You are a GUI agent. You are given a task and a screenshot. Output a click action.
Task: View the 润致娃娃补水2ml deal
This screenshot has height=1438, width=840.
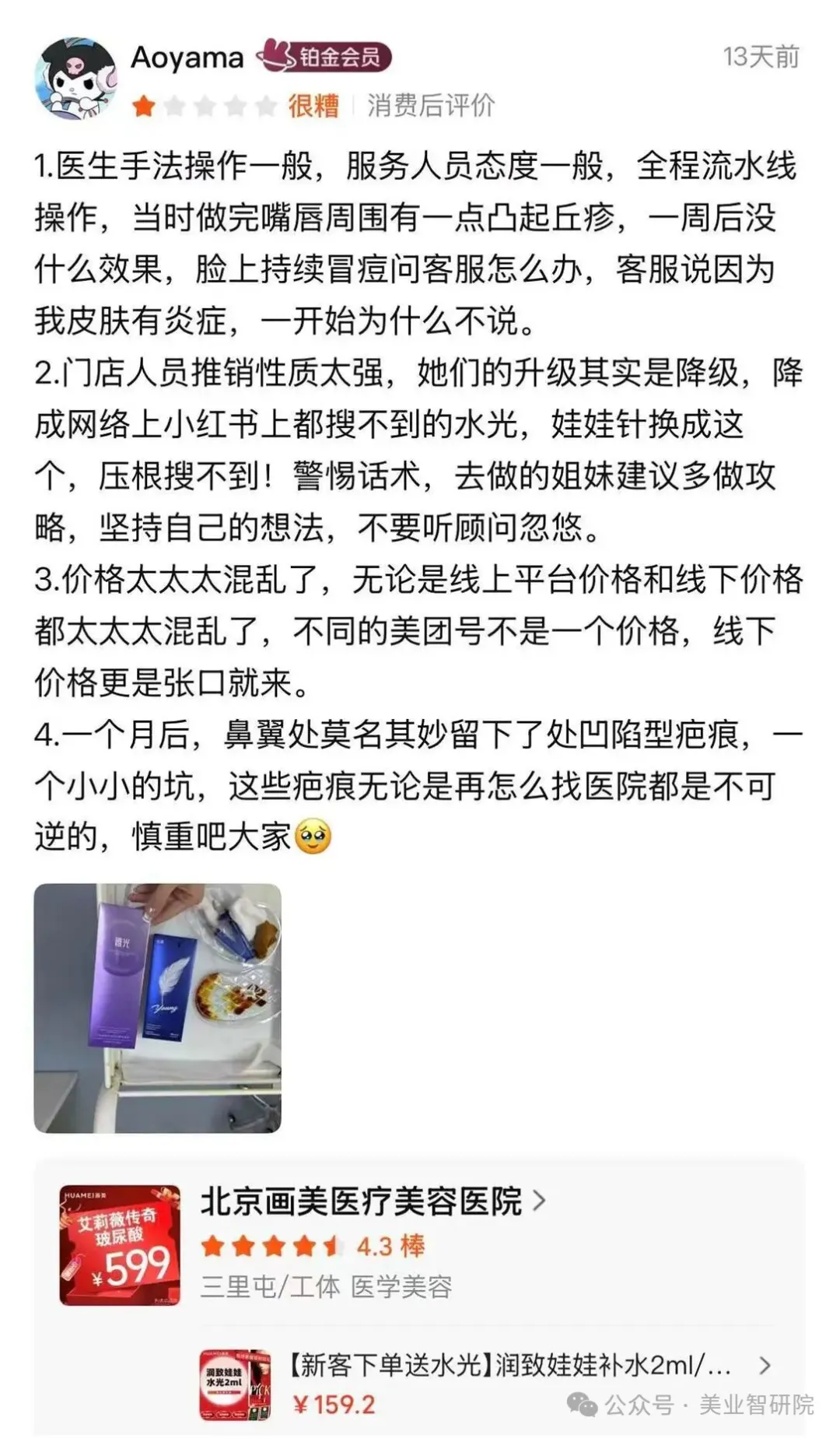(509, 1365)
